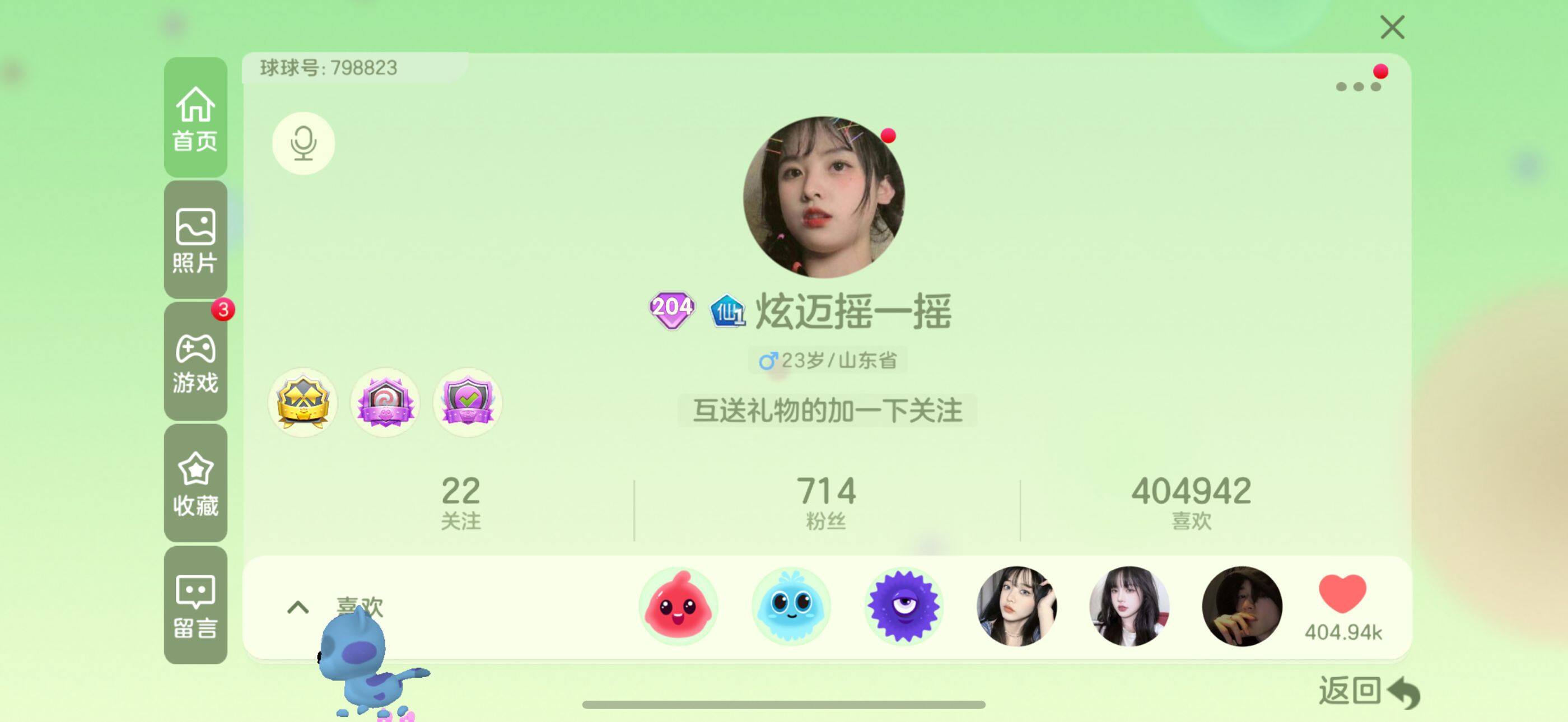Open the 714 粉丝 followers list
Image resolution: width=1568 pixels, height=722 pixels.
(x=825, y=503)
